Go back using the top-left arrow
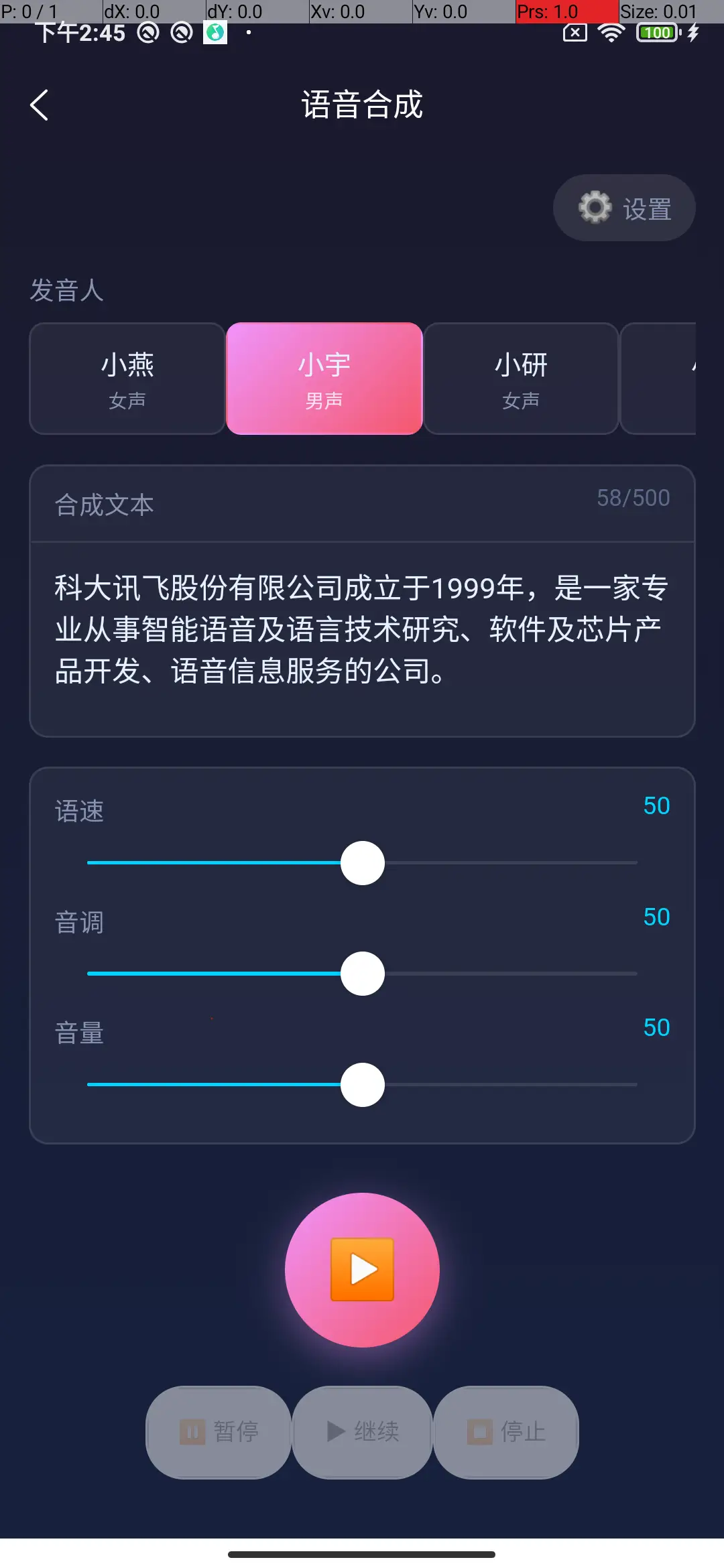This screenshot has height=1568, width=724. coord(40,105)
